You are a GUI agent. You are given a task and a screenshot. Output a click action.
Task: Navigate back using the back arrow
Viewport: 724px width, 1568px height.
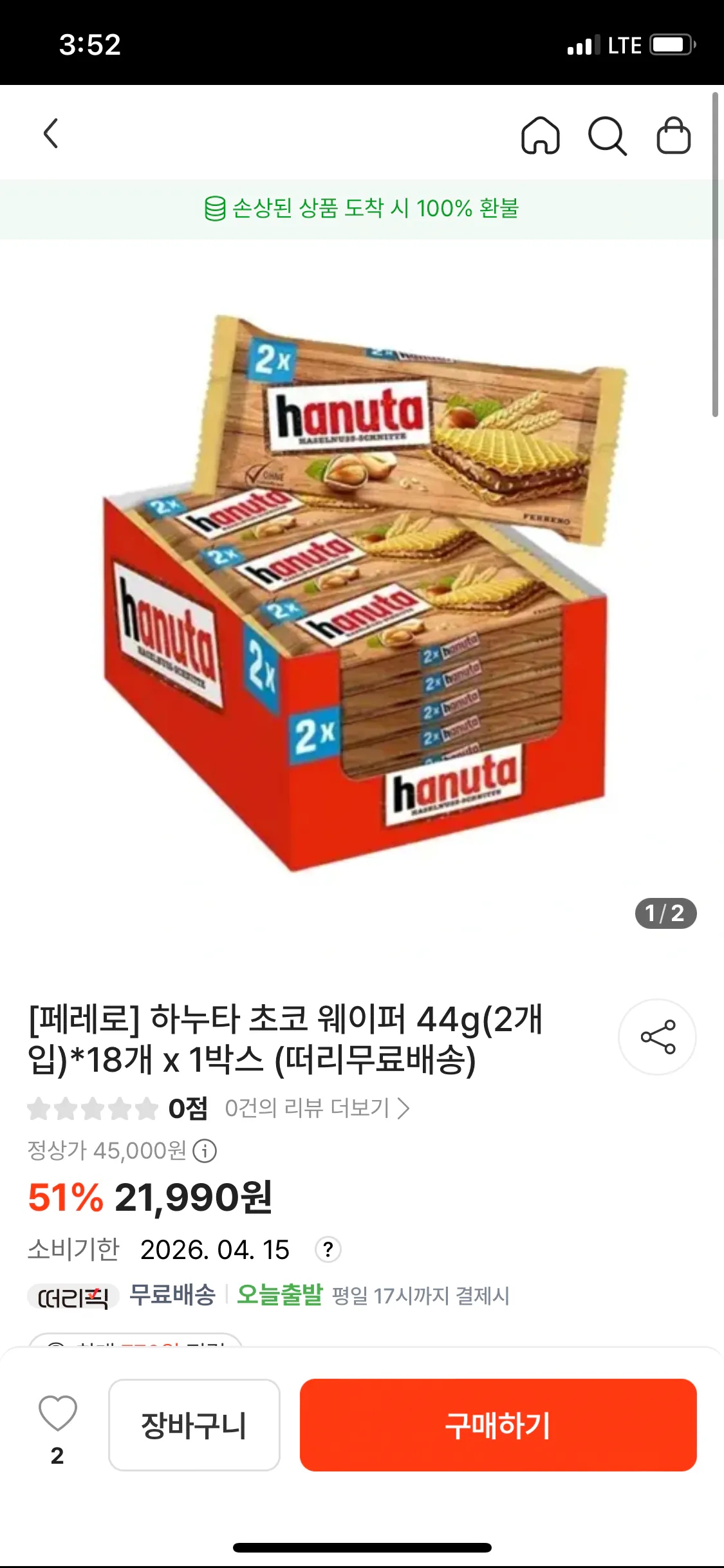coord(51,134)
